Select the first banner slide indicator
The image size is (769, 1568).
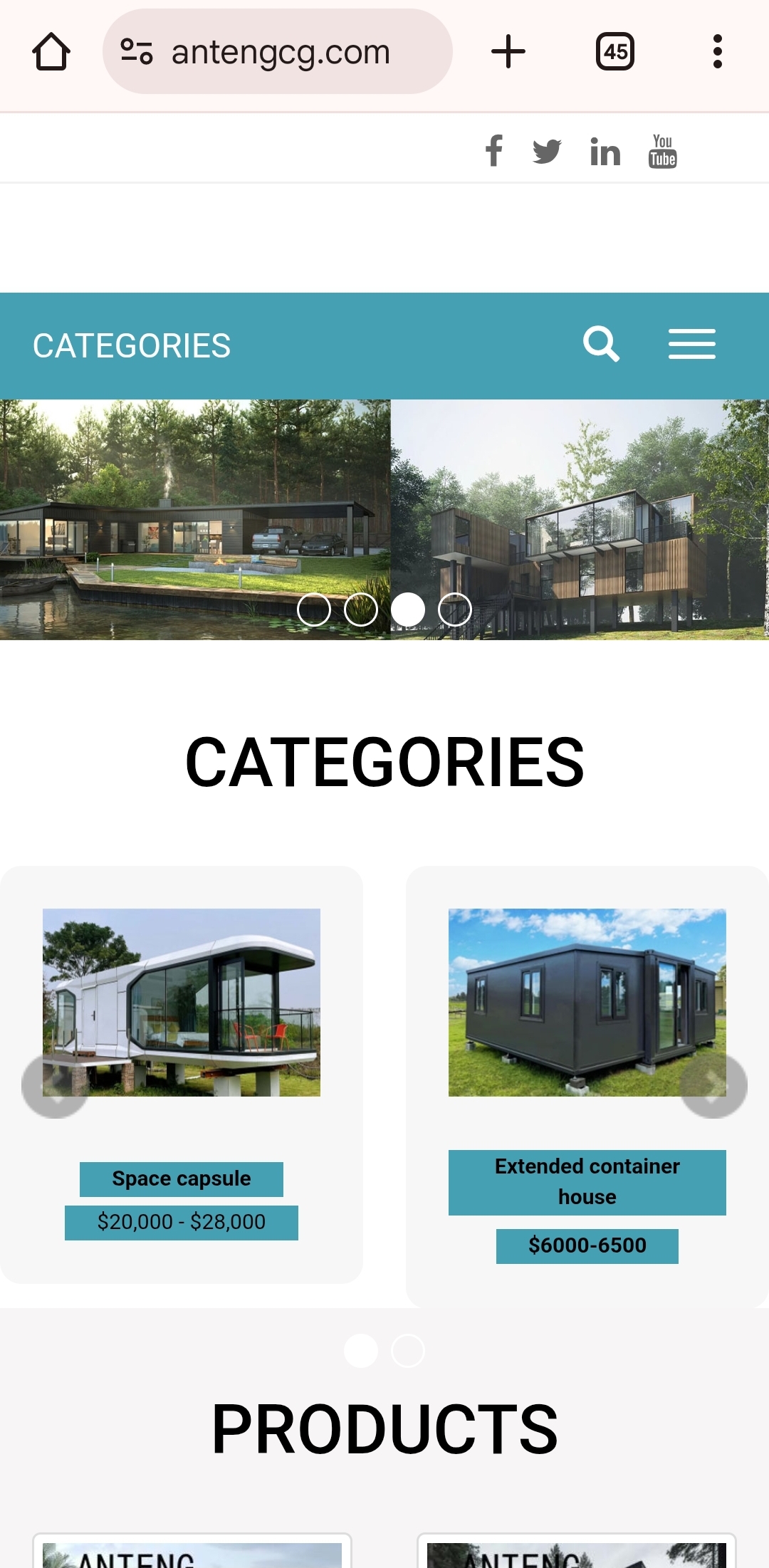tap(314, 610)
